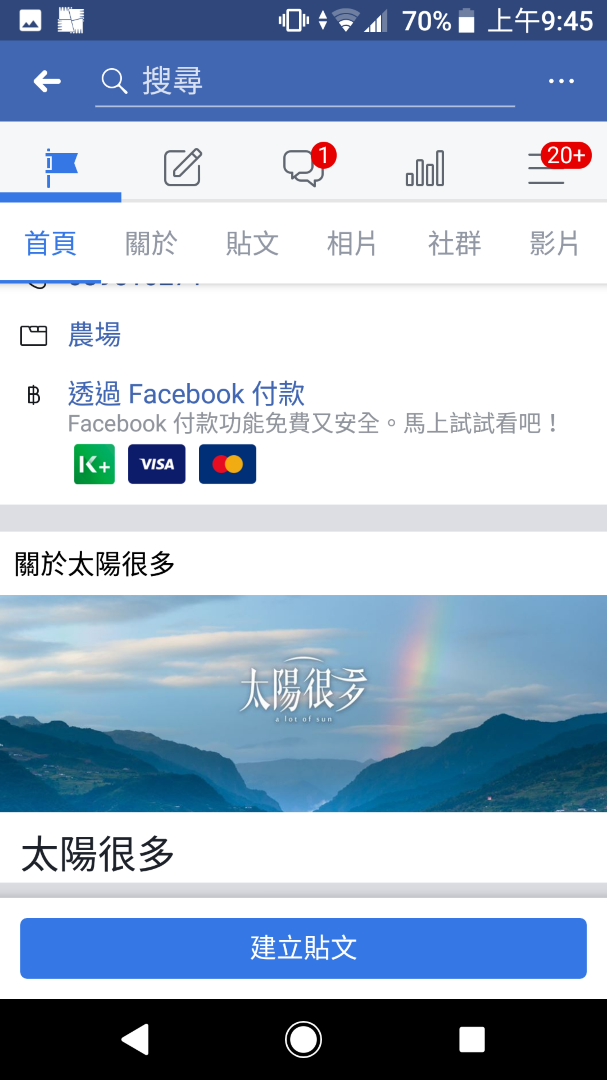This screenshot has height=1080, width=607.
Task: Tap the 建立貼文 button
Action: click(303, 948)
